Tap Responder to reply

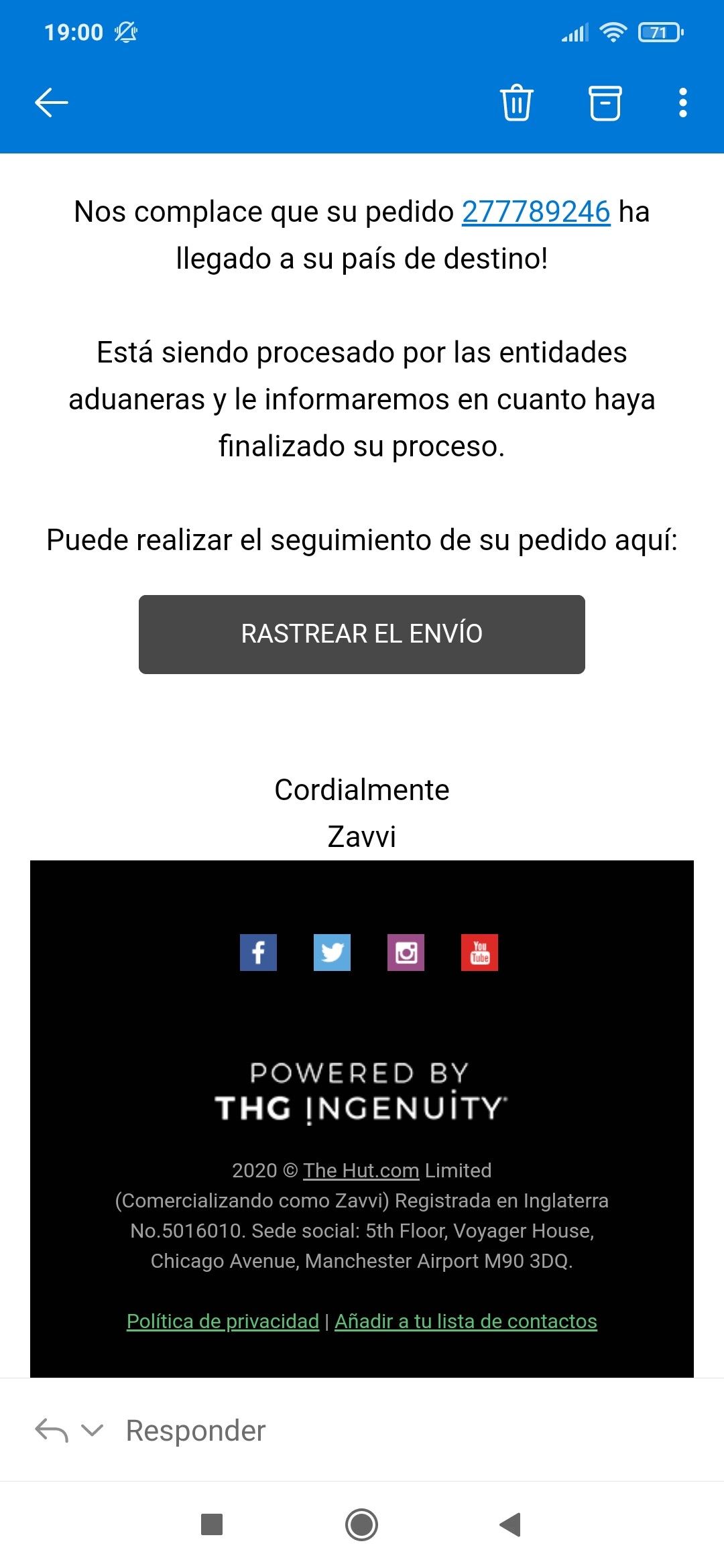196,1431
